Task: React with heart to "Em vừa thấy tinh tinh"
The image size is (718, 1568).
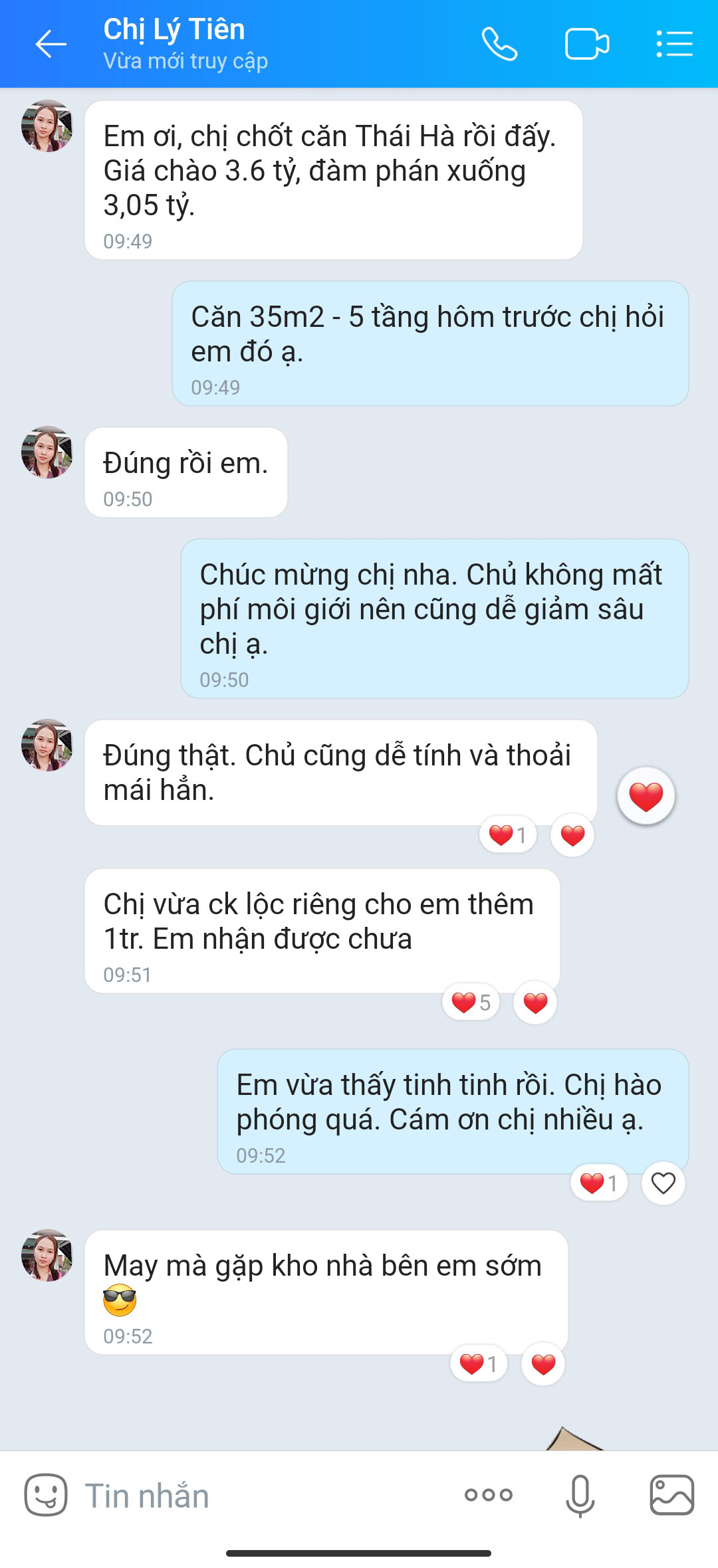Action: [x=663, y=1183]
